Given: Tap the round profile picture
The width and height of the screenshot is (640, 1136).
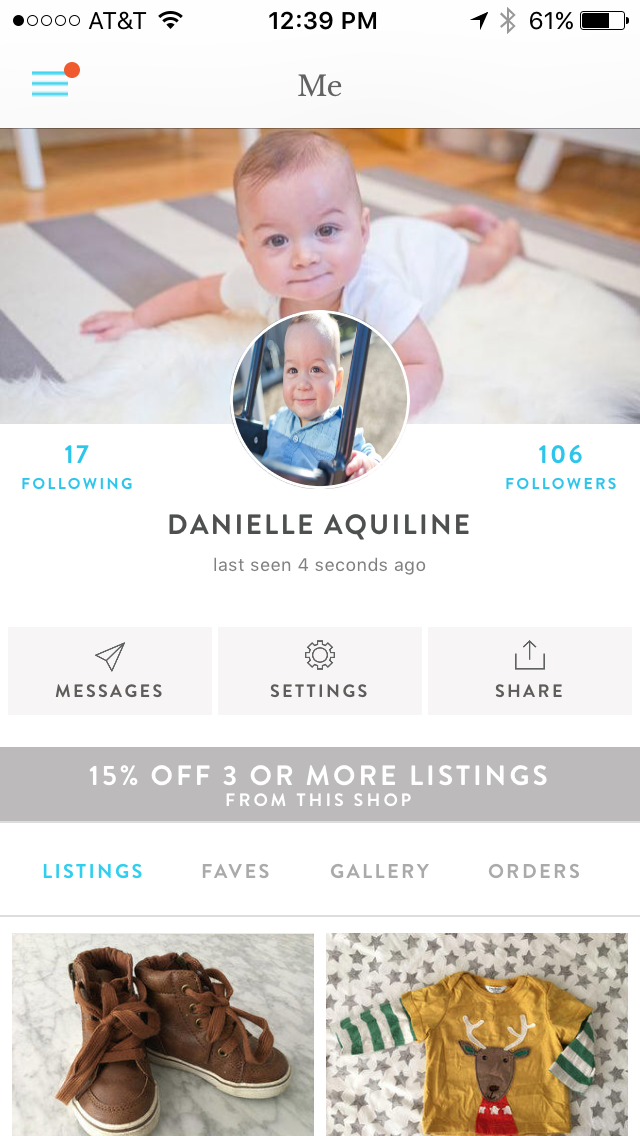Looking at the screenshot, I should [320, 398].
